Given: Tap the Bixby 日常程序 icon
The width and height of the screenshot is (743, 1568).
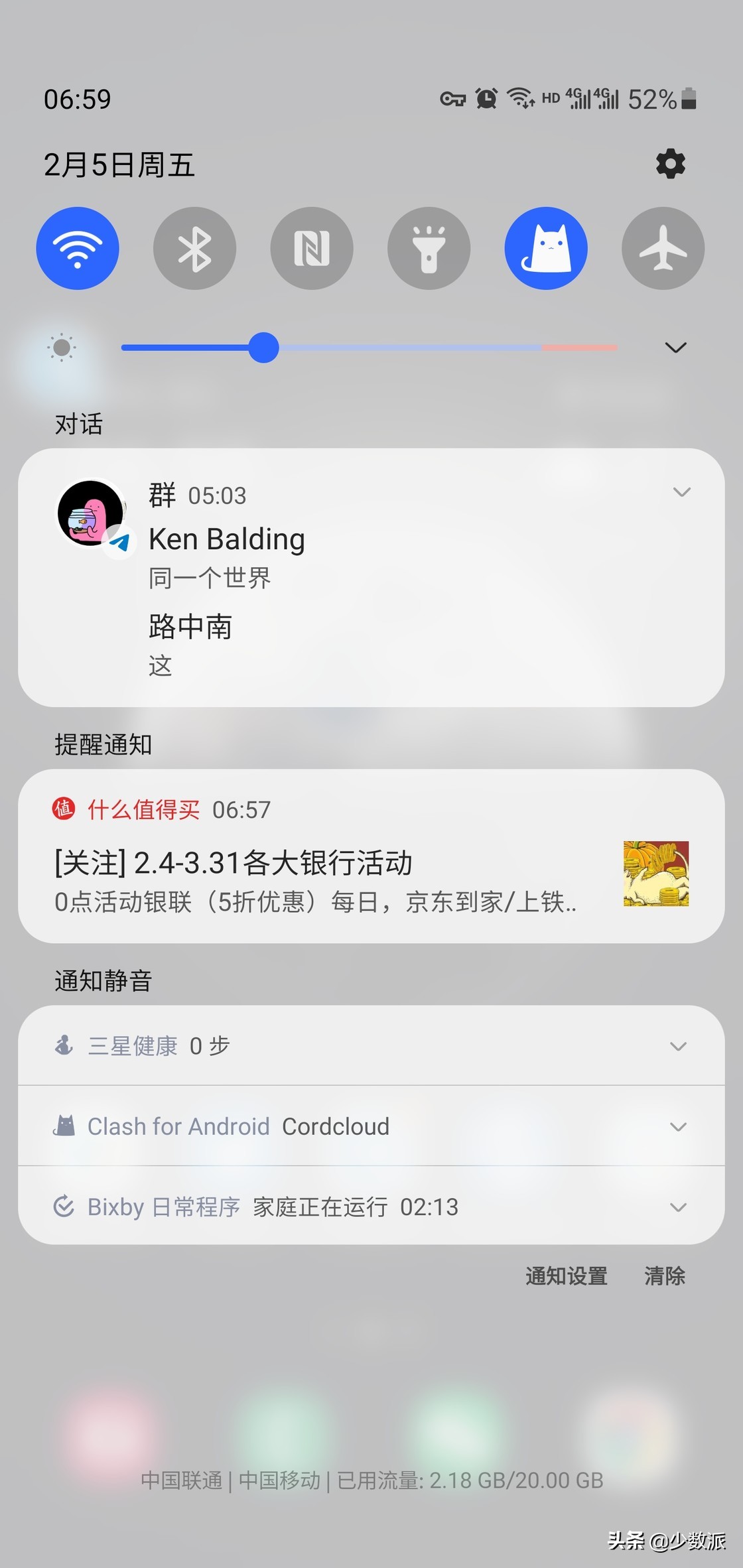Looking at the screenshot, I should tap(63, 1207).
